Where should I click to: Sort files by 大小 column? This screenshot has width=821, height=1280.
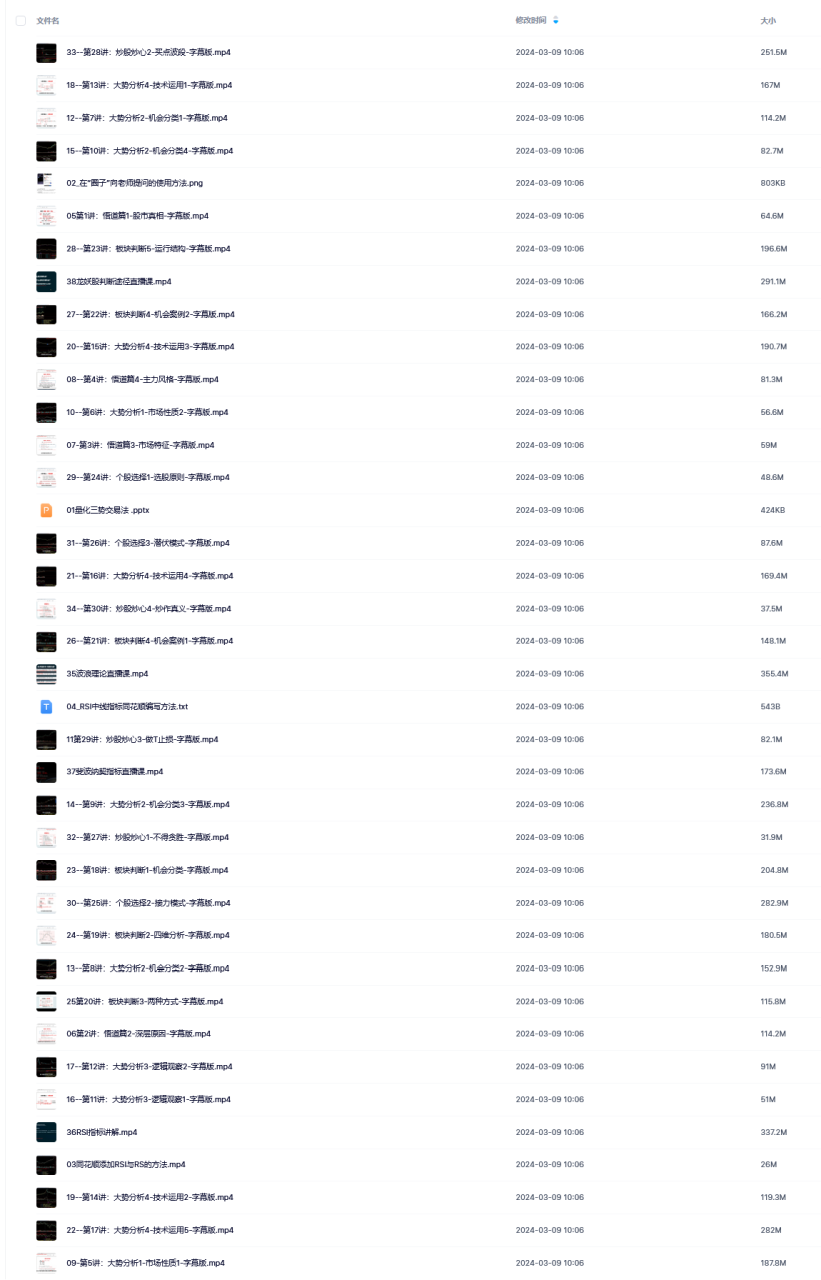coord(768,20)
